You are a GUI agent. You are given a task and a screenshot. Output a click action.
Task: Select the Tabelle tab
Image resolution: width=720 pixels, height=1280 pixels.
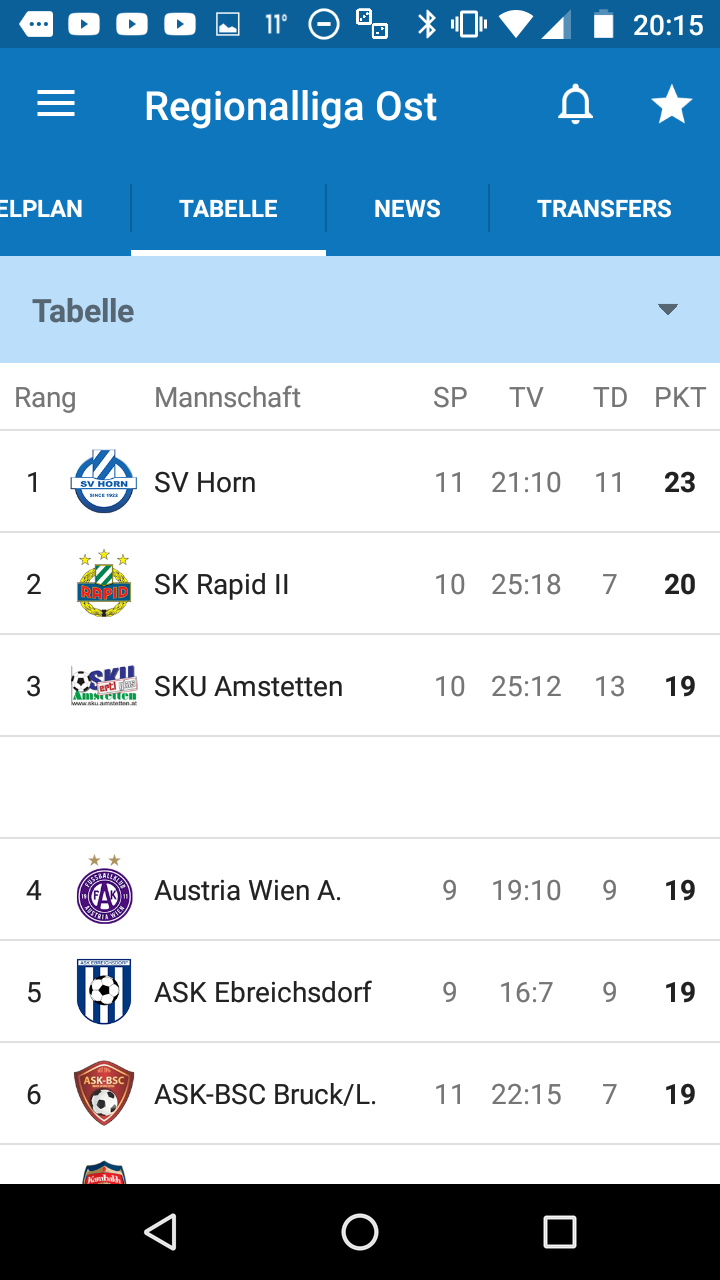pos(228,208)
